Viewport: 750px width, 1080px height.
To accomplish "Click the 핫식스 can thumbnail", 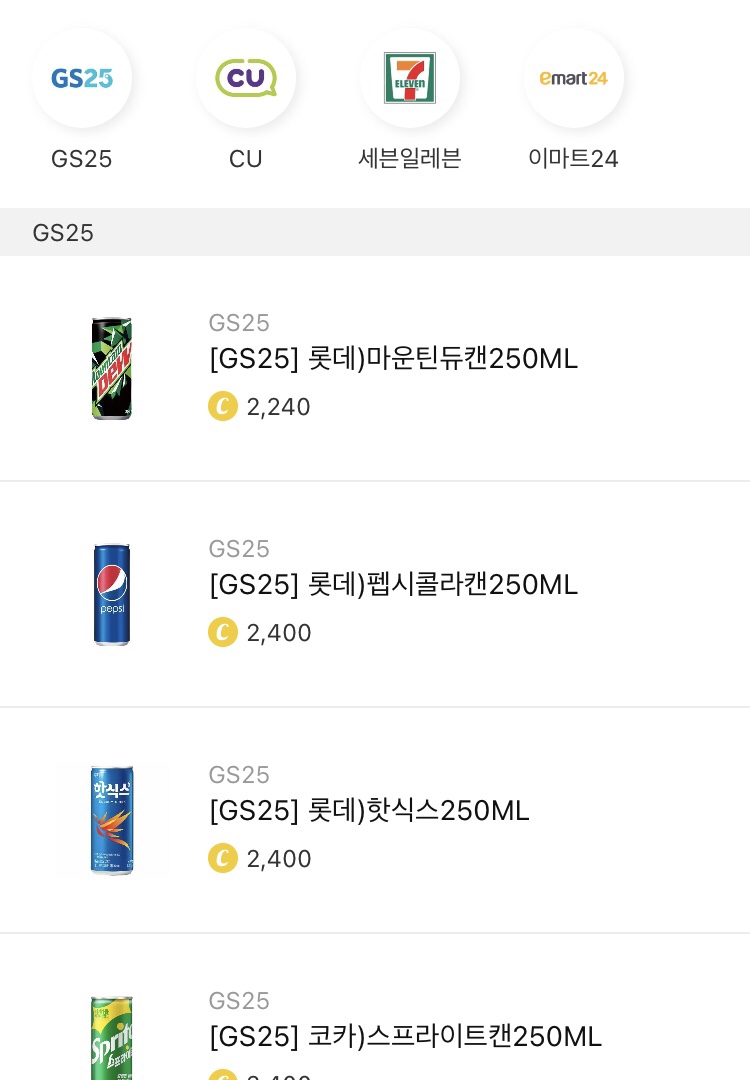I will pos(112,820).
